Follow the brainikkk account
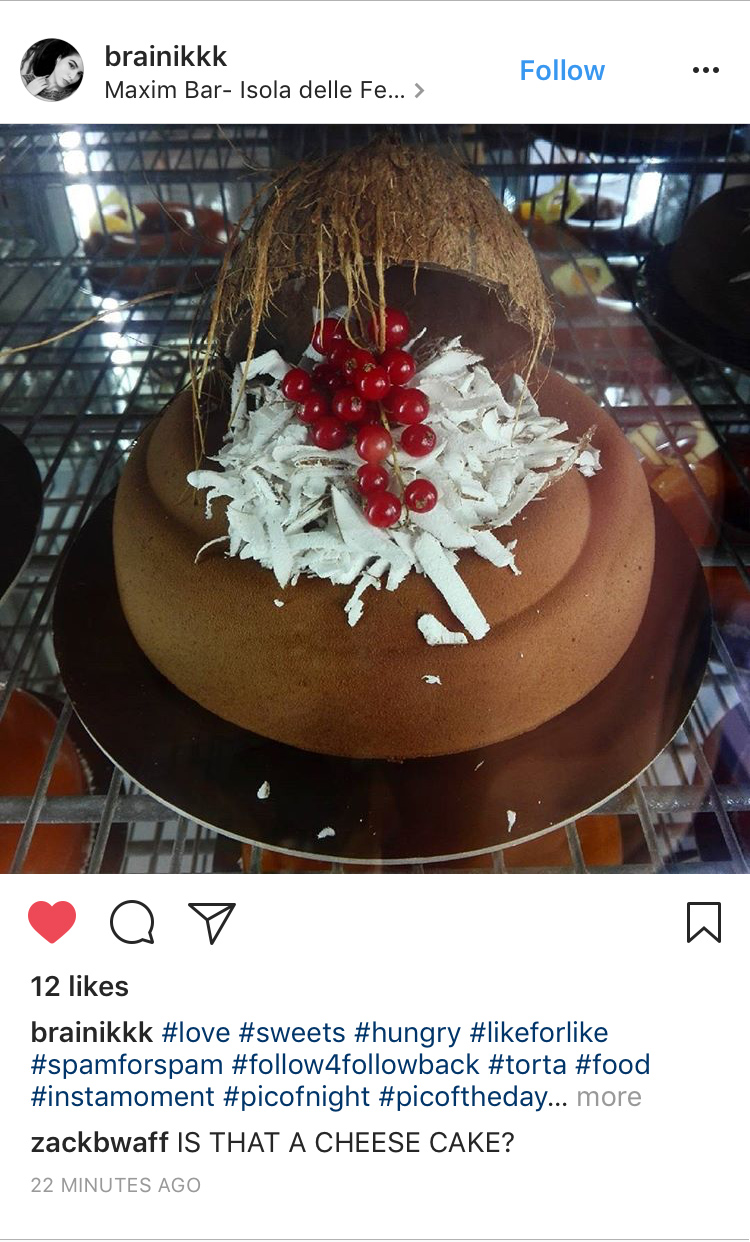 (x=562, y=71)
